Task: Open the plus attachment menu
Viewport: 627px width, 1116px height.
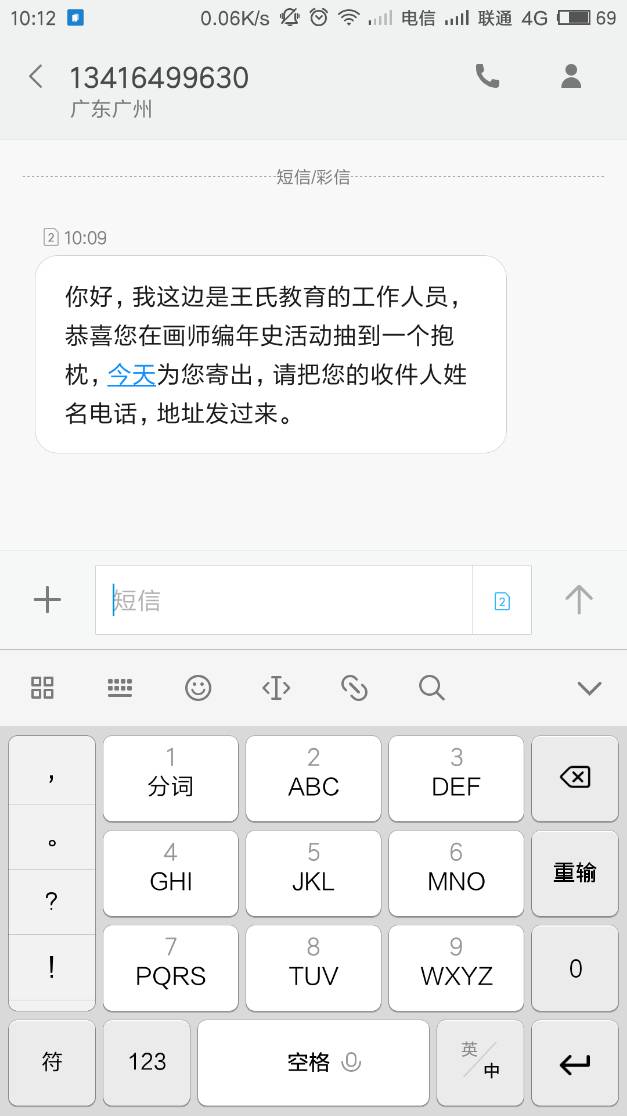Action: (47, 599)
